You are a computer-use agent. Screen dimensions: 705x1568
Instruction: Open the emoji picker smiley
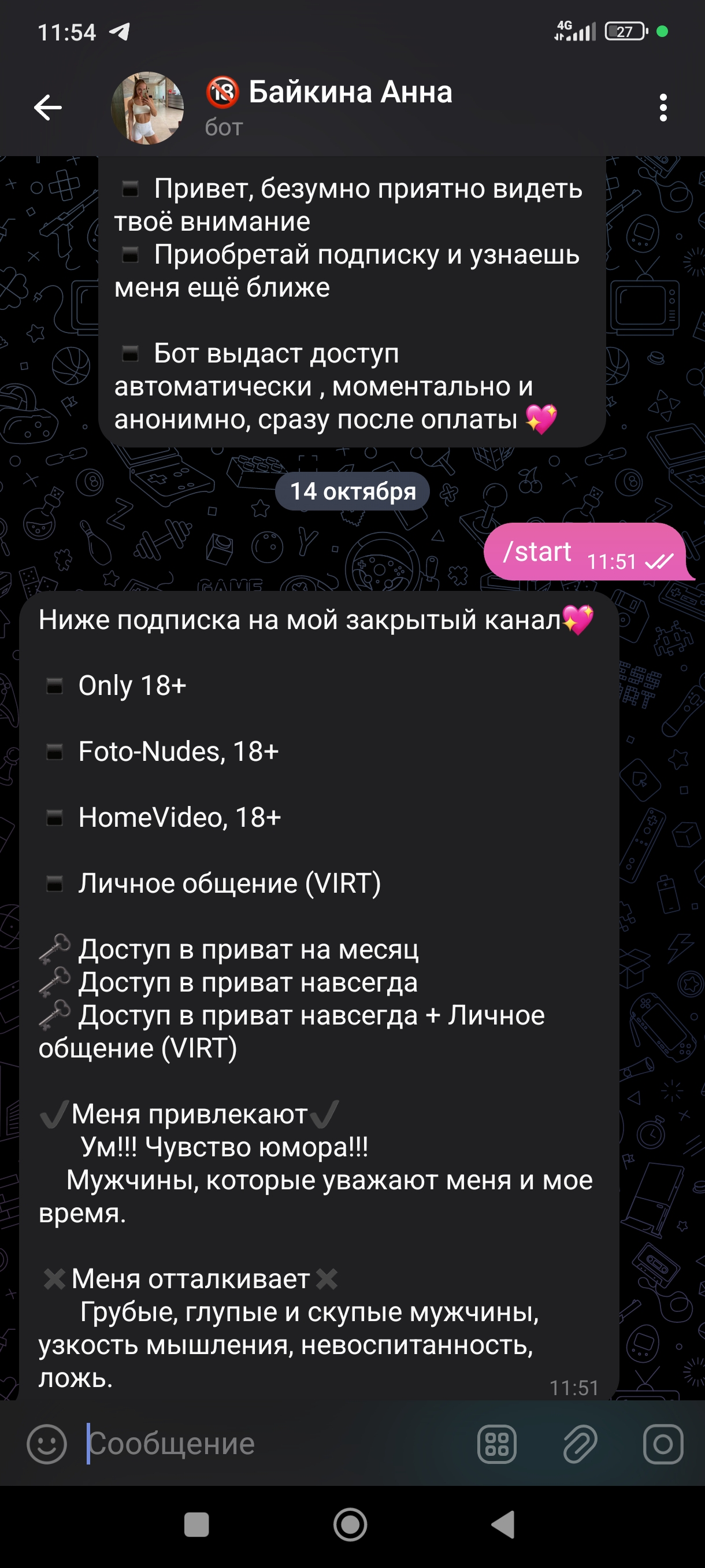pyautogui.click(x=47, y=1444)
